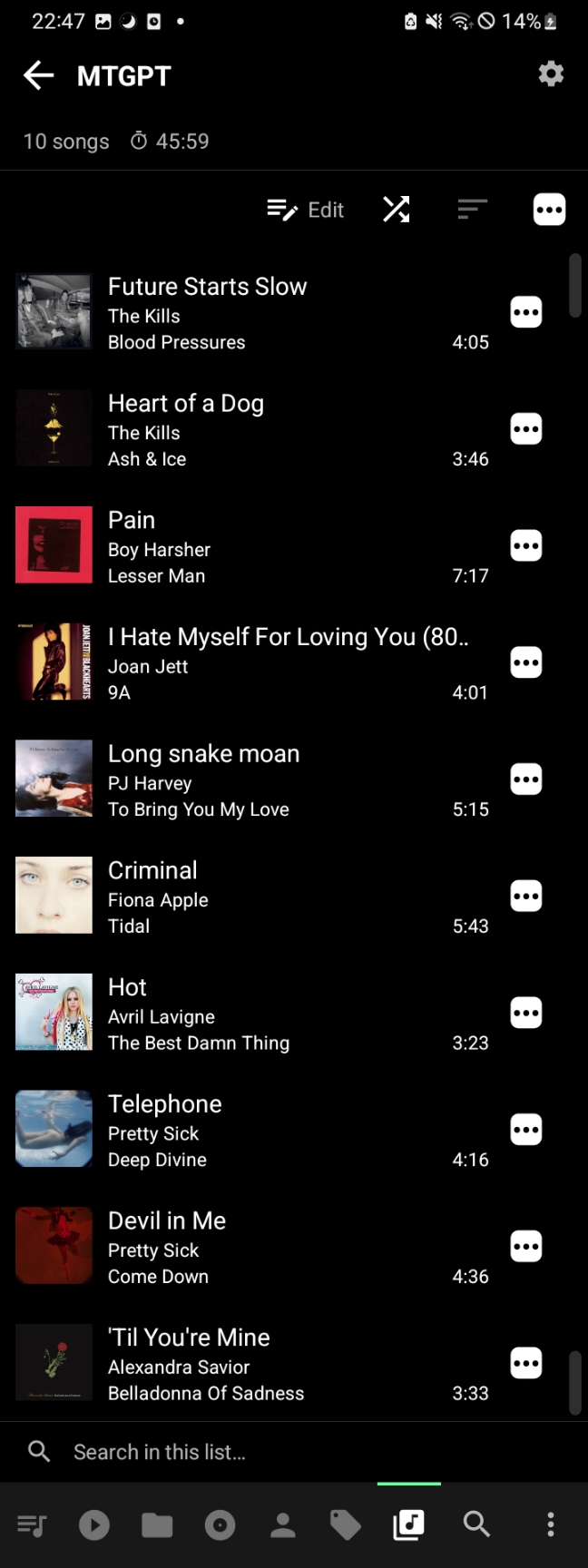Open playlist overflow menu in toolbar
588x1568 pixels.
coord(549,210)
